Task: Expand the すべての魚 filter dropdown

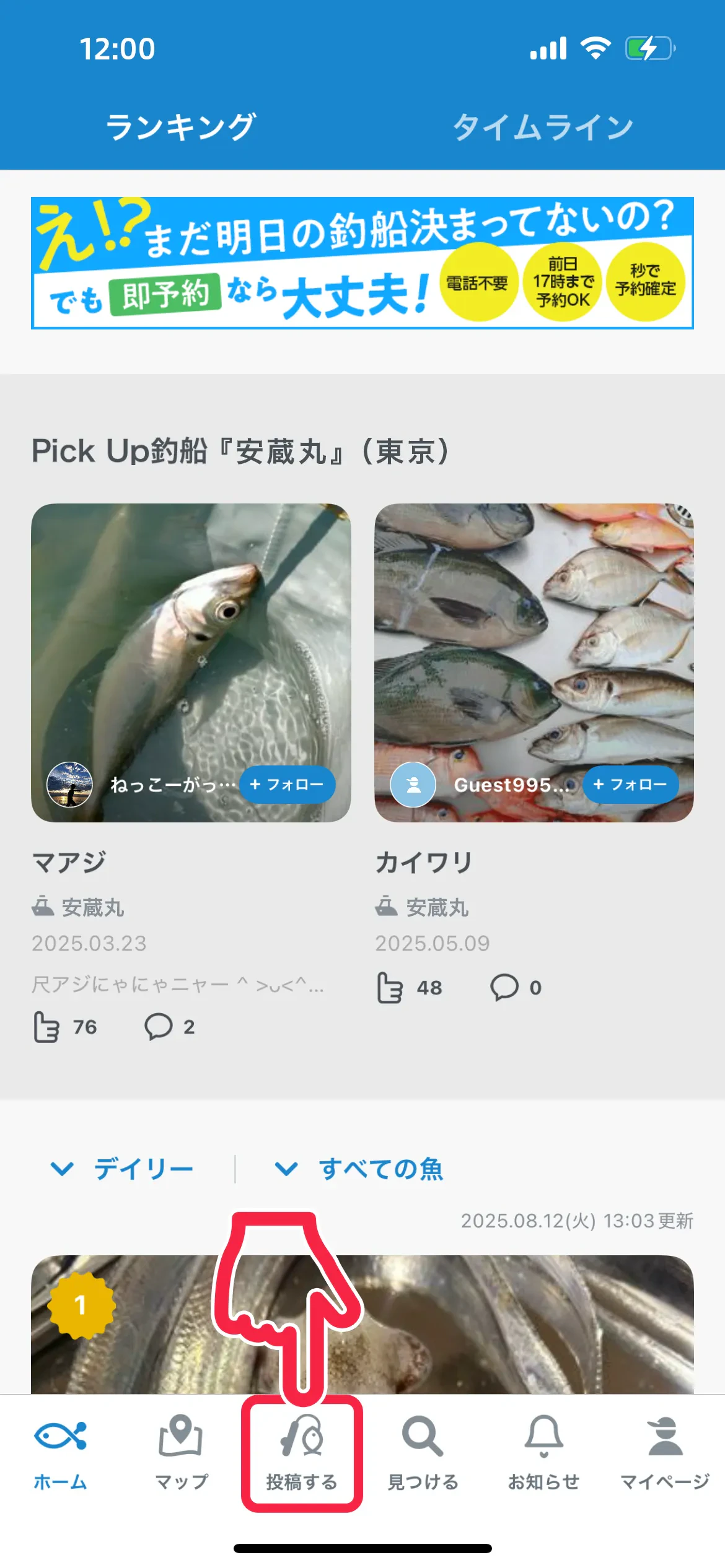Action: [x=359, y=1169]
